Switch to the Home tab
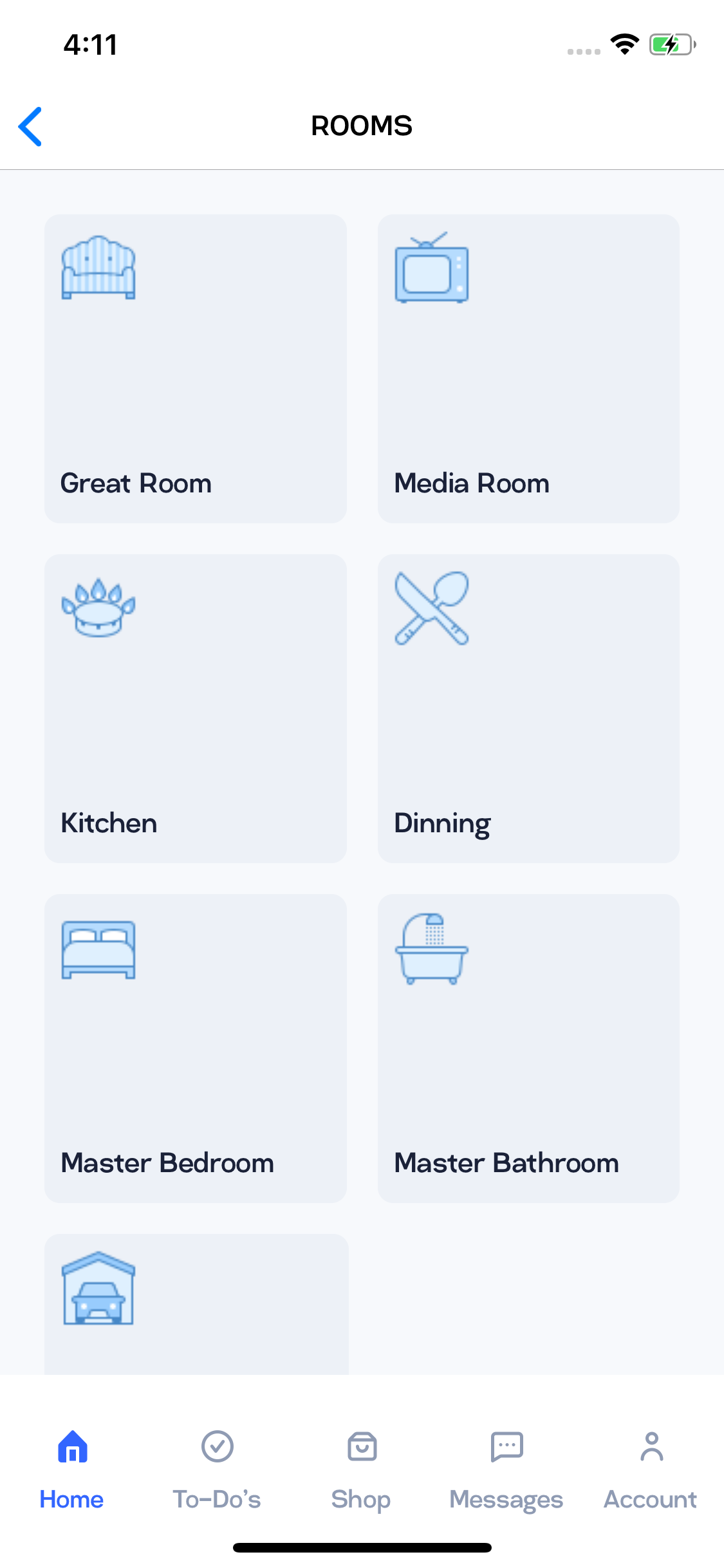Screen dimensions: 724x1568 (x=72, y=1470)
